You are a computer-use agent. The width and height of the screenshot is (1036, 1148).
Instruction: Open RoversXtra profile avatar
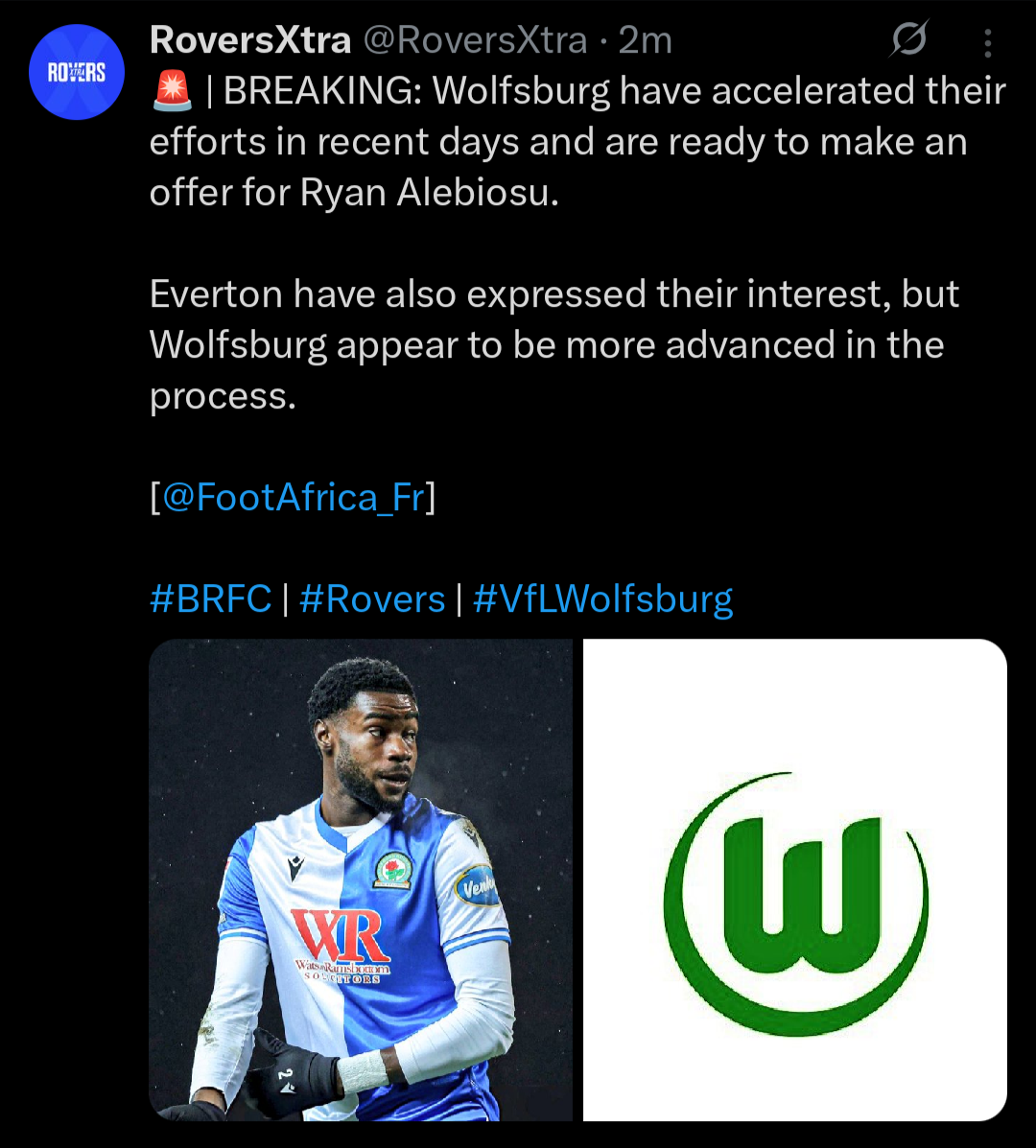point(78,72)
